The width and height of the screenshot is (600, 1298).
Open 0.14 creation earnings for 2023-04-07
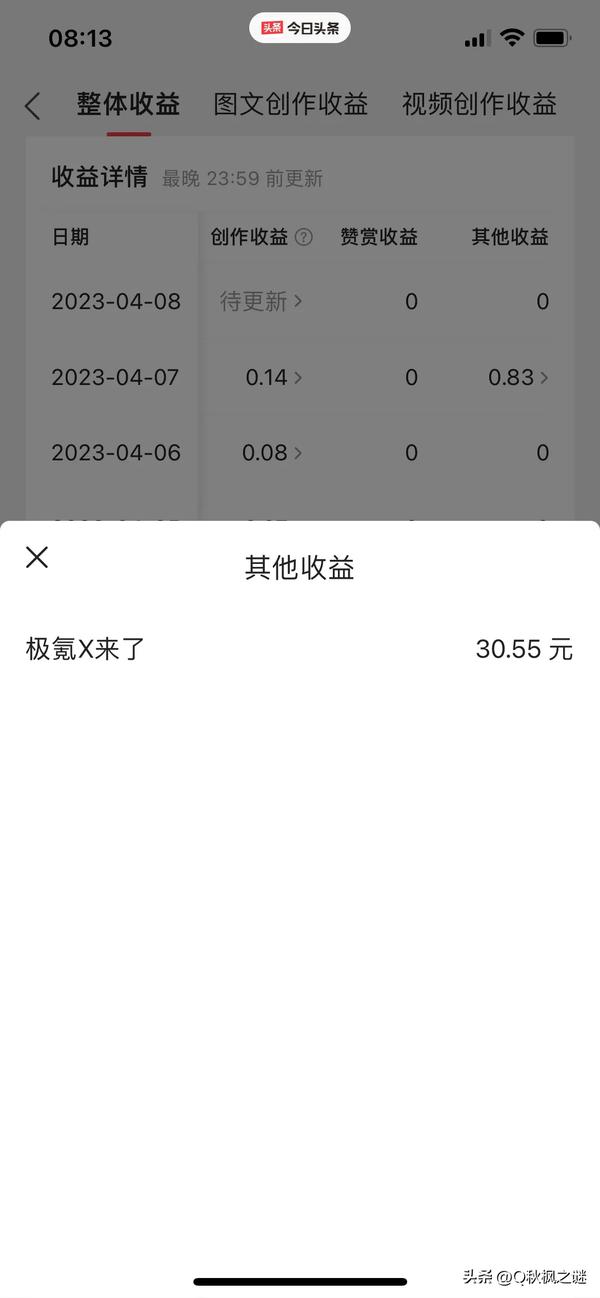click(x=274, y=377)
